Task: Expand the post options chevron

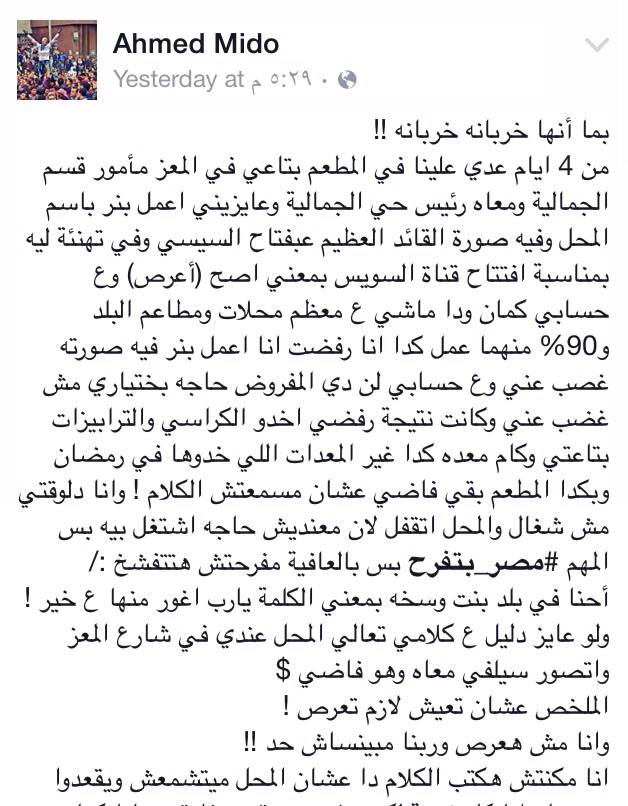Action: [596, 45]
